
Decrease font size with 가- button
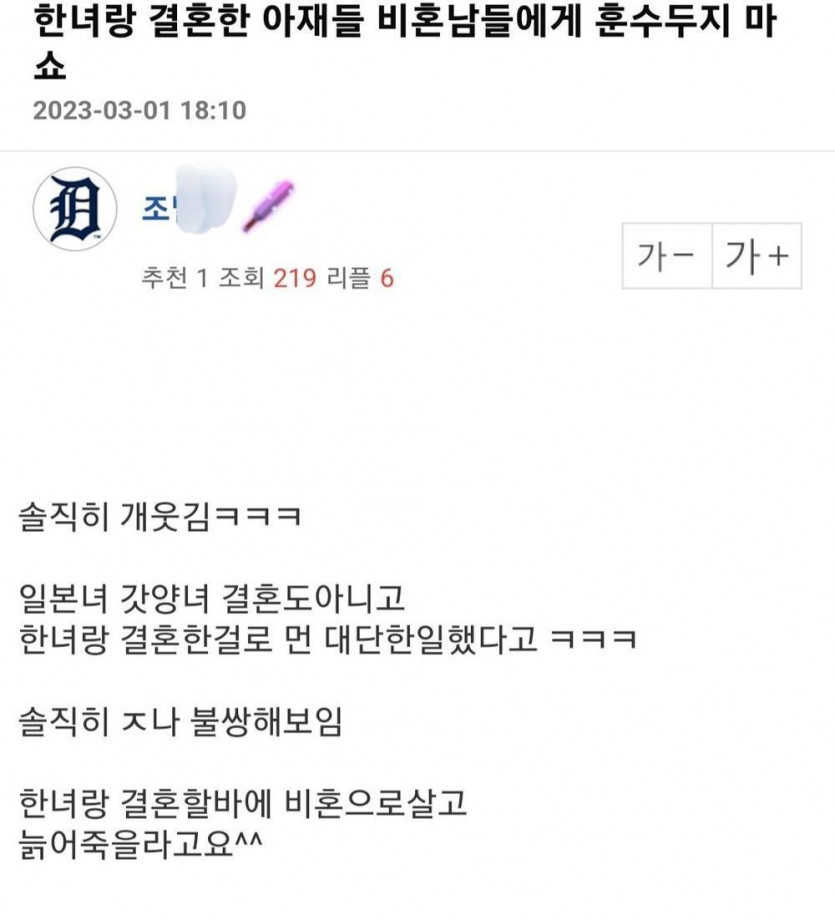(666, 256)
